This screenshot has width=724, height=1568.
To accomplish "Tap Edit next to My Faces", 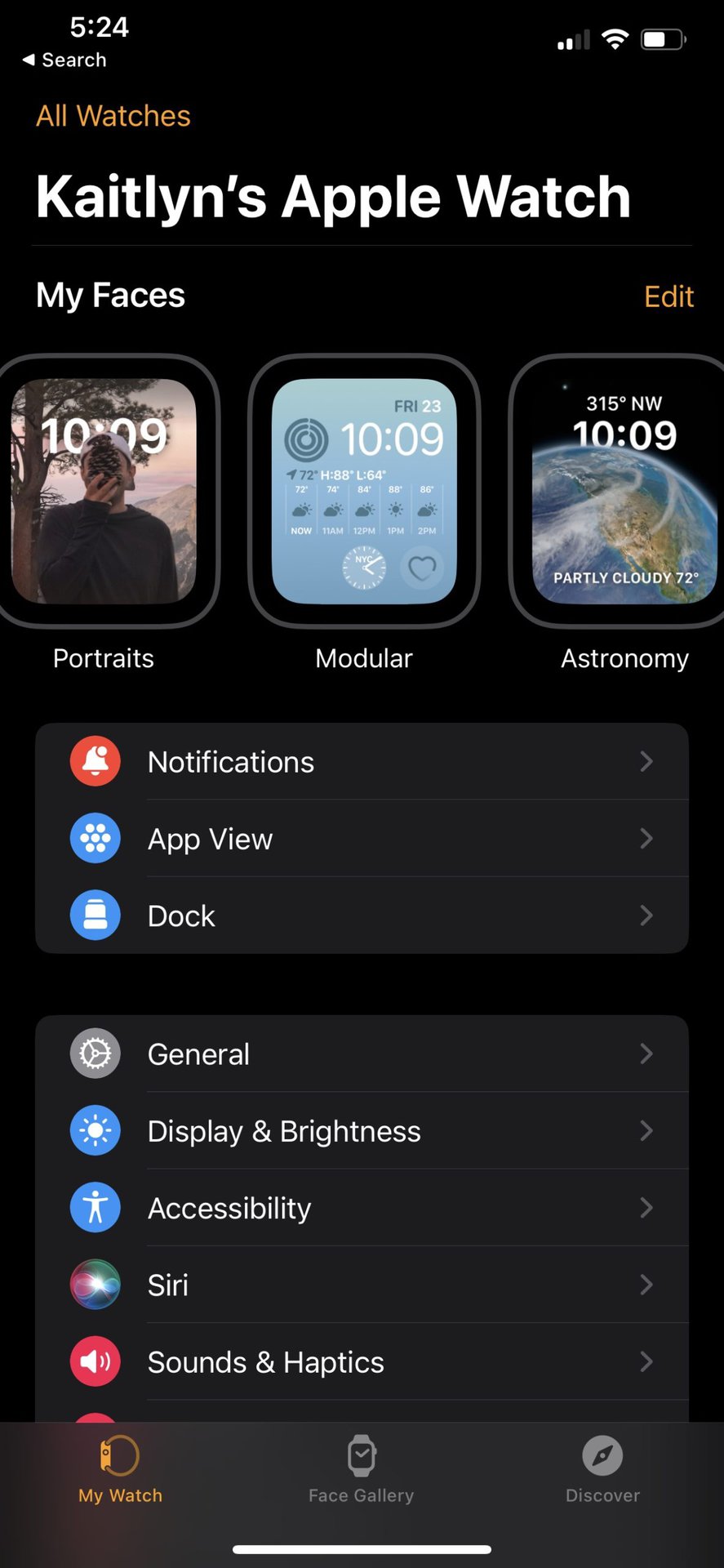I will tap(668, 296).
